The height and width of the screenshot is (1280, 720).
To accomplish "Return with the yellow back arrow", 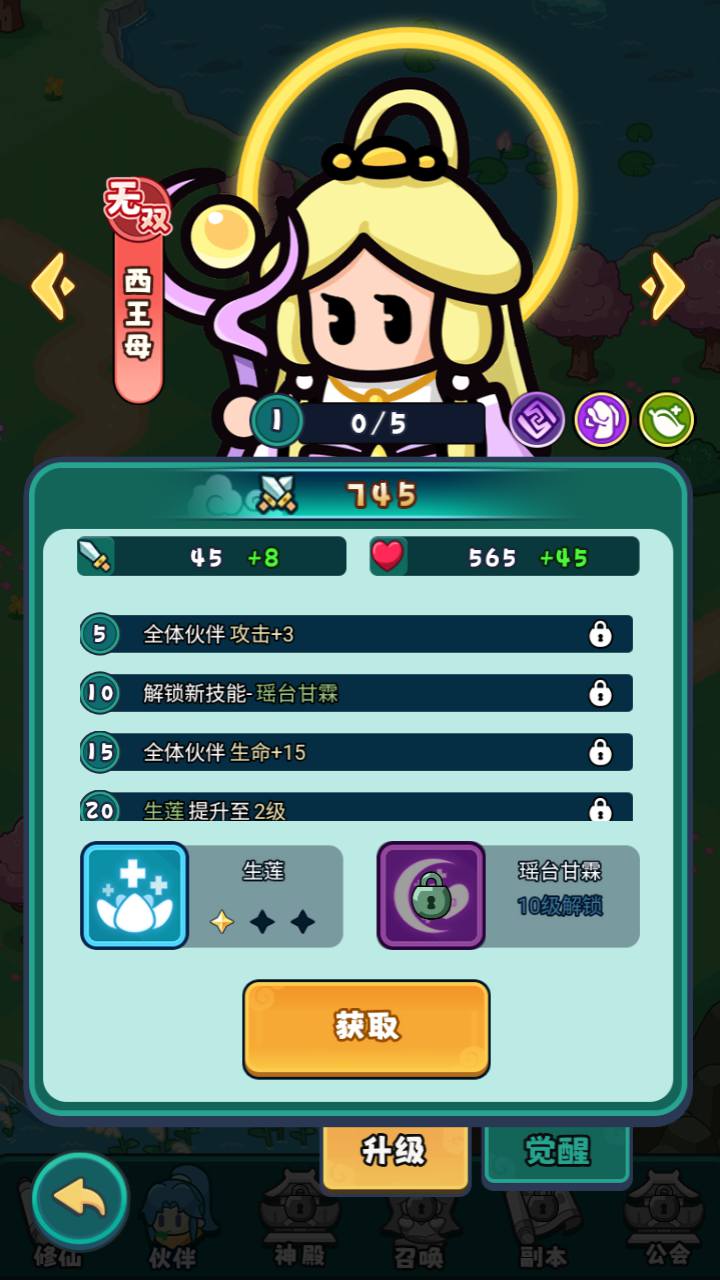I will tap(80, 1198).
